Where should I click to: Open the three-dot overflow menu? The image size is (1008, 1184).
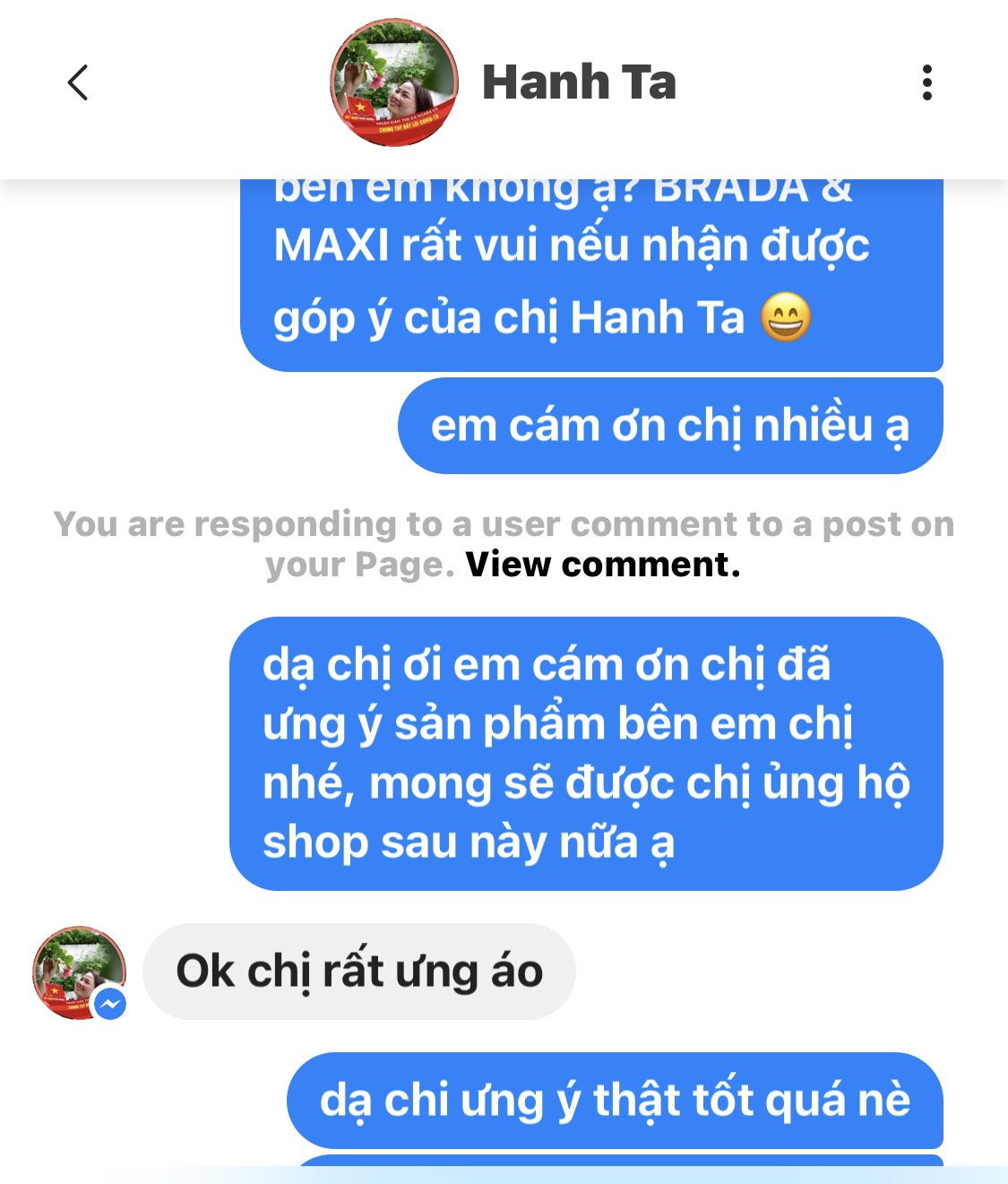926,82
